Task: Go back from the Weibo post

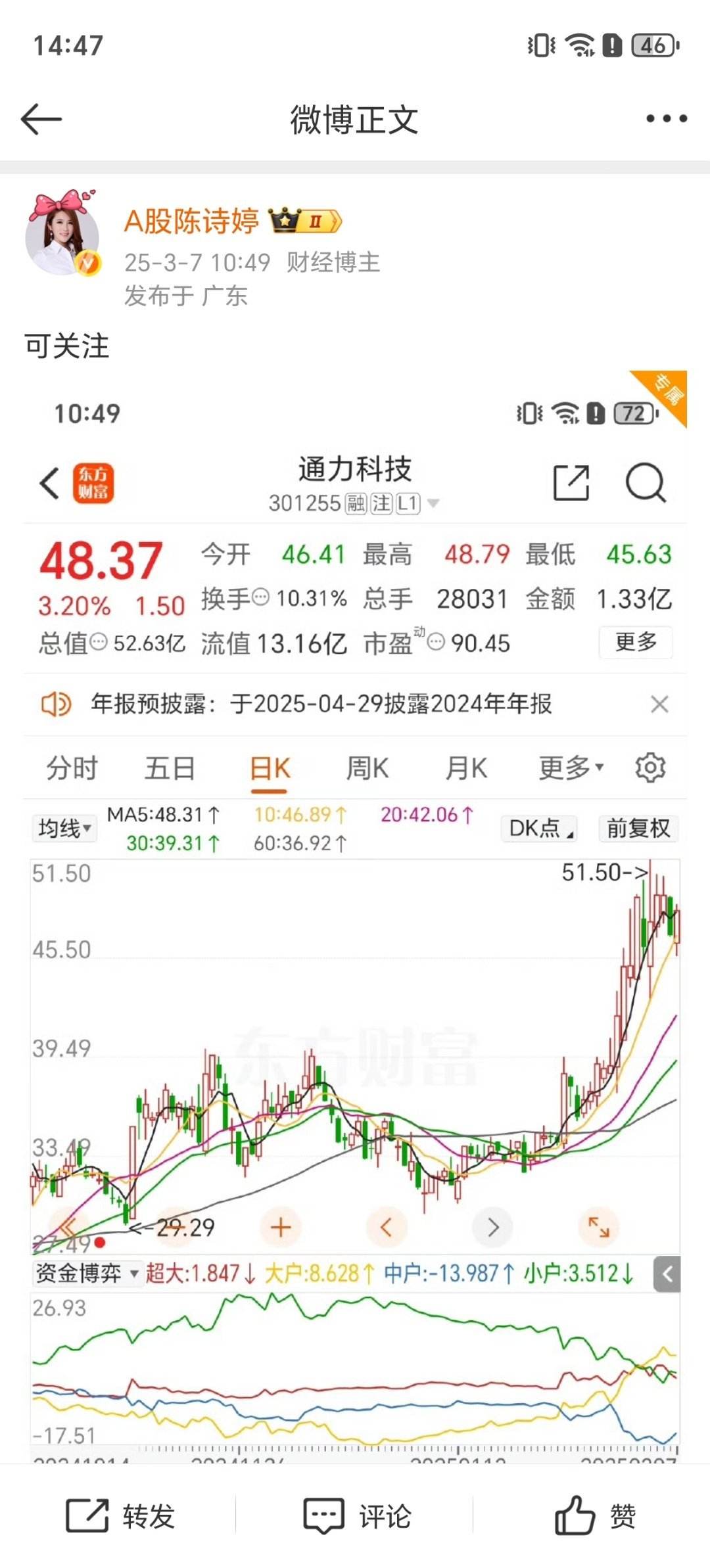Action: click(x=41, y=120)
